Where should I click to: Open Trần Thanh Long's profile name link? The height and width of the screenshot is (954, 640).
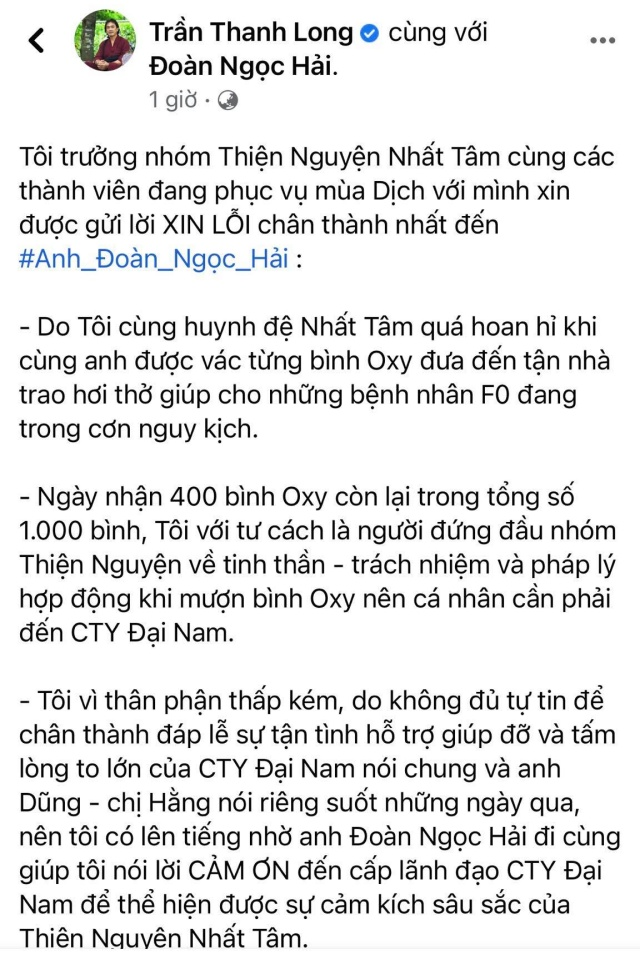point(251,32)
